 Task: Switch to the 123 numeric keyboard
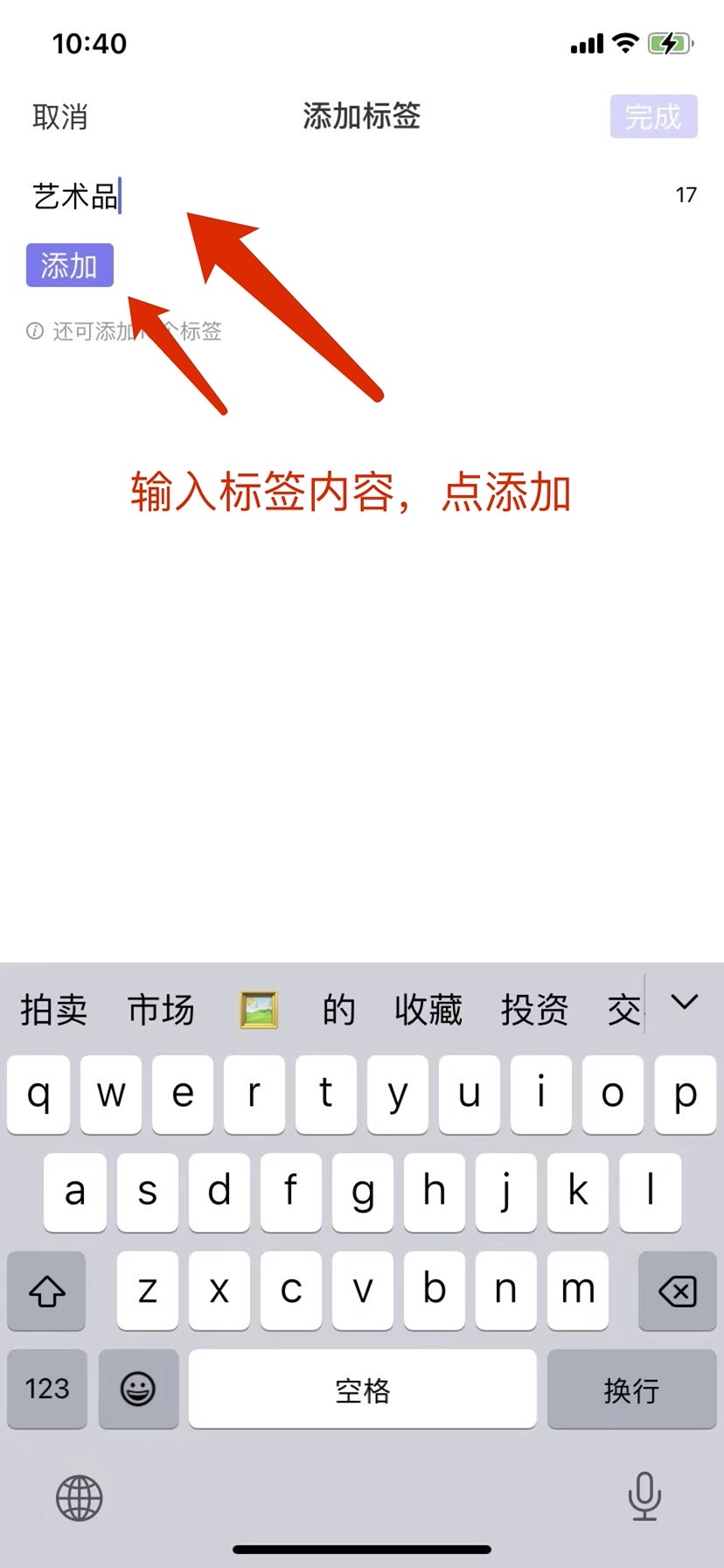pos(47,1389)
